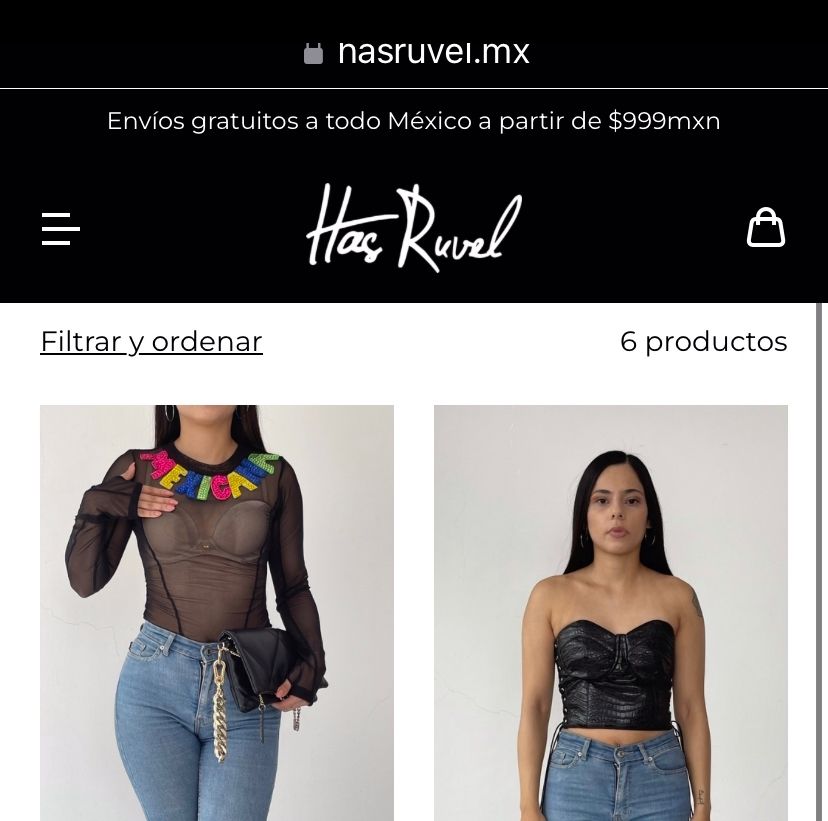The height and width of the screenshot is (821, 828).
Task: View the sheer Mexicana mesh top product
Action: [x=217, y=612]
